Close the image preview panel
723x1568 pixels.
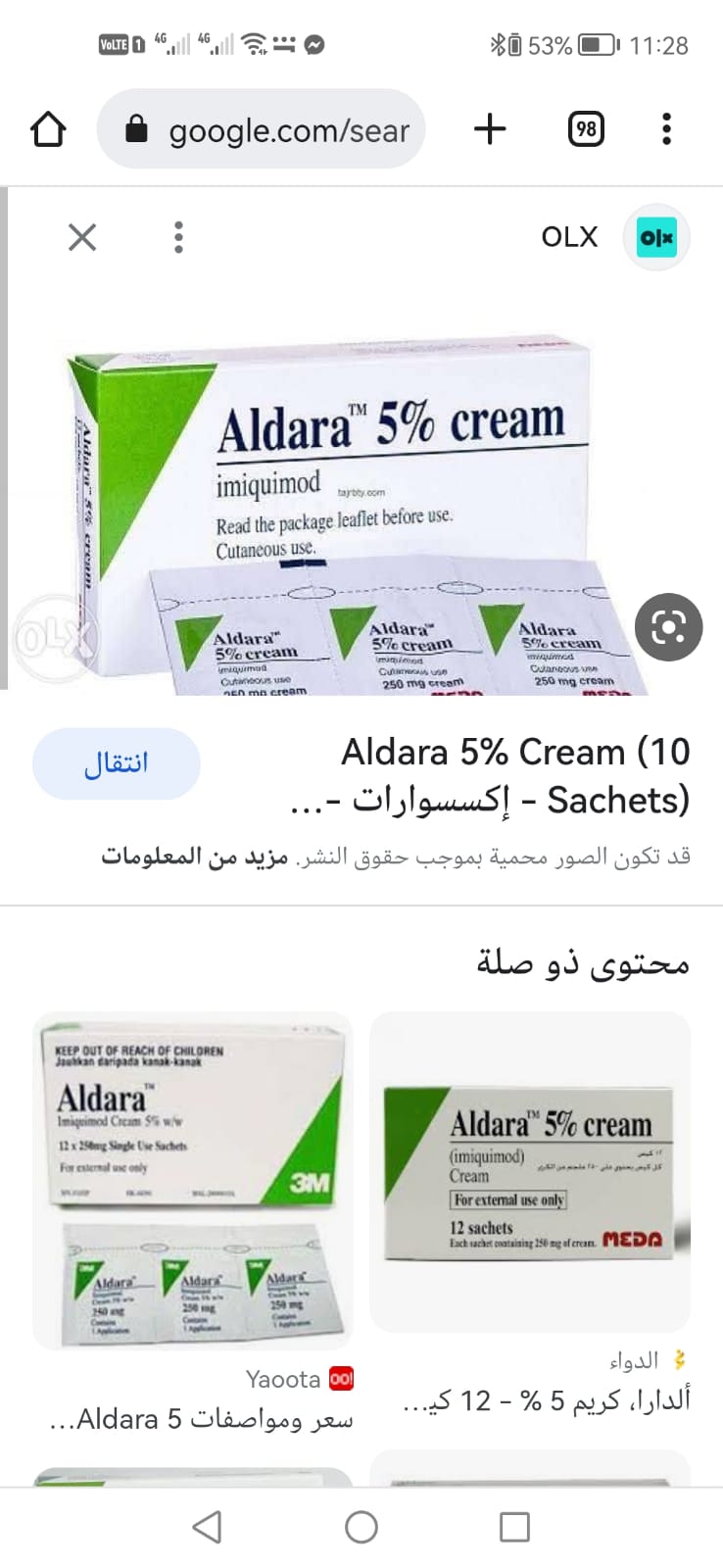tap(82, 237)
